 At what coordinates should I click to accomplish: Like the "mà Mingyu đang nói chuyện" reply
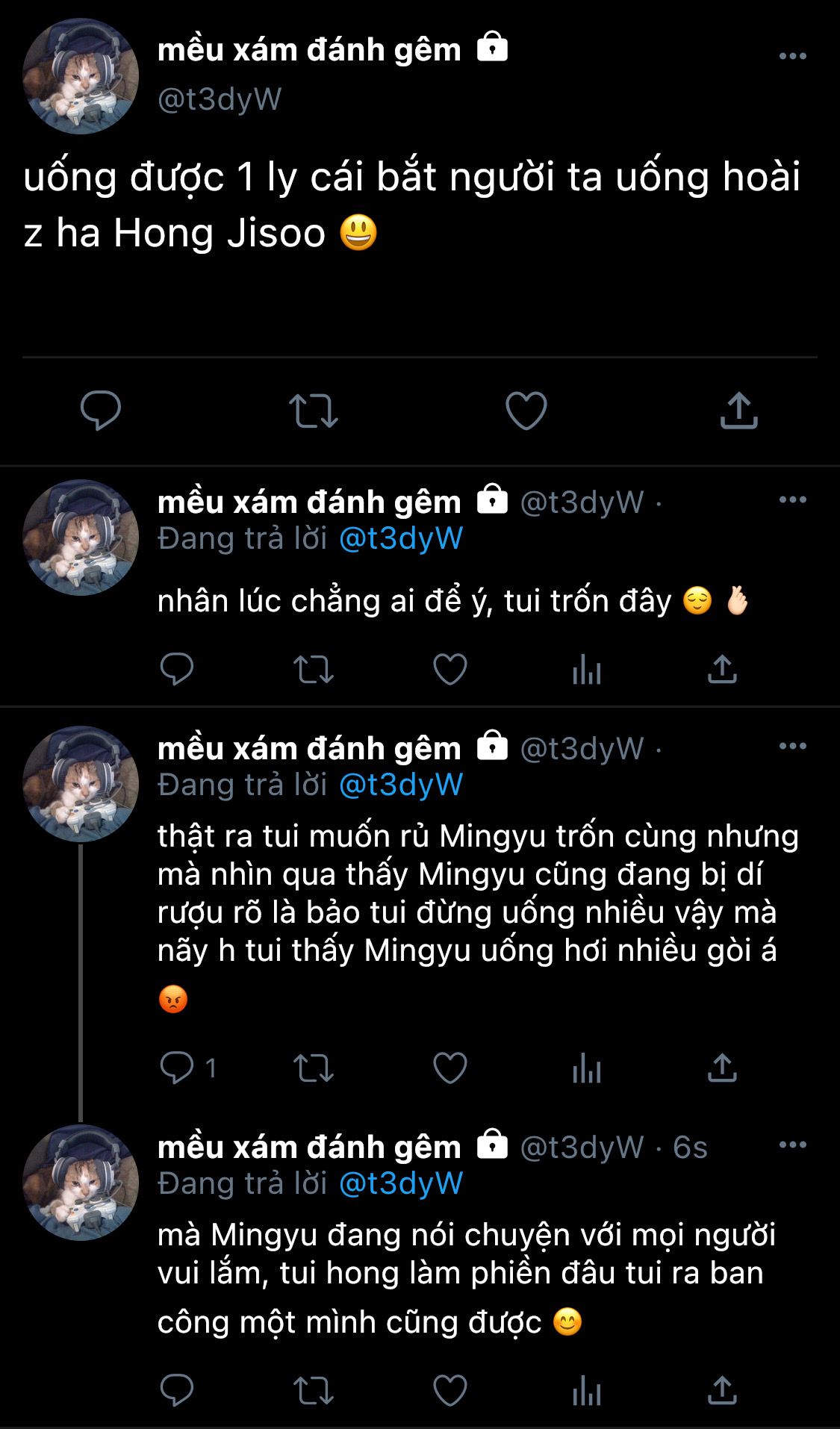(450, 1391)
